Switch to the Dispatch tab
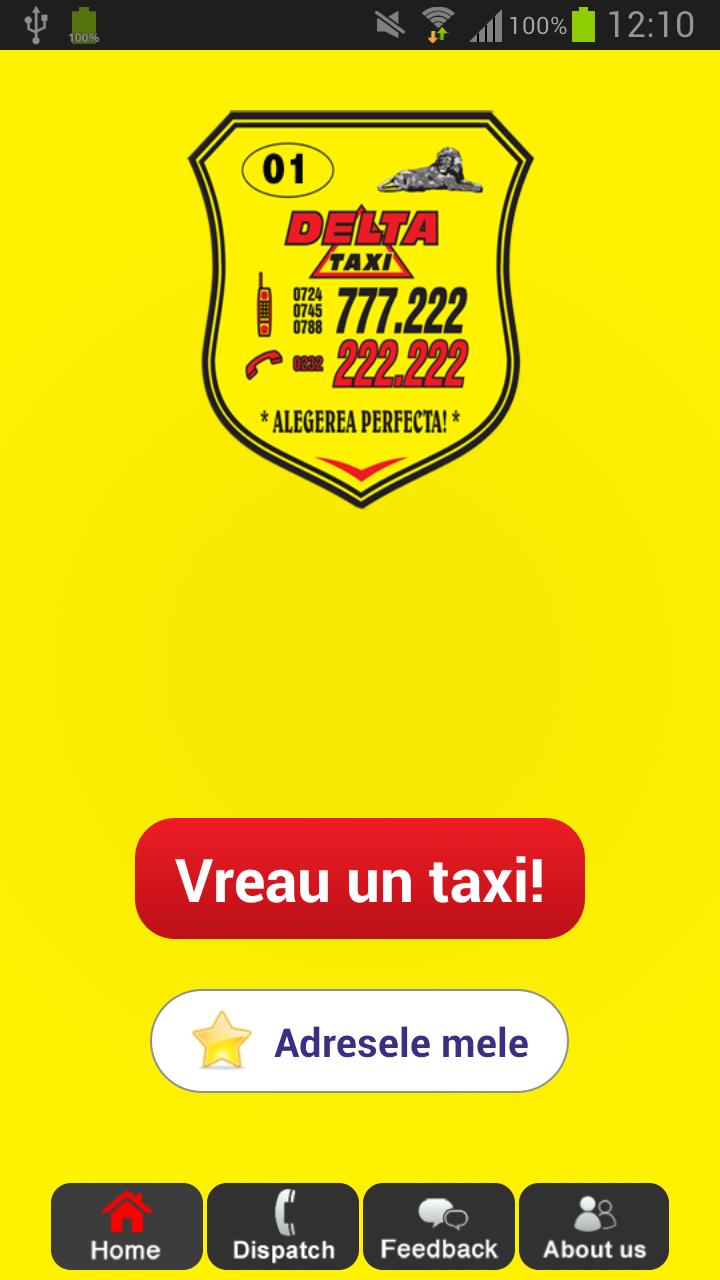 (x=283, y=1226)
